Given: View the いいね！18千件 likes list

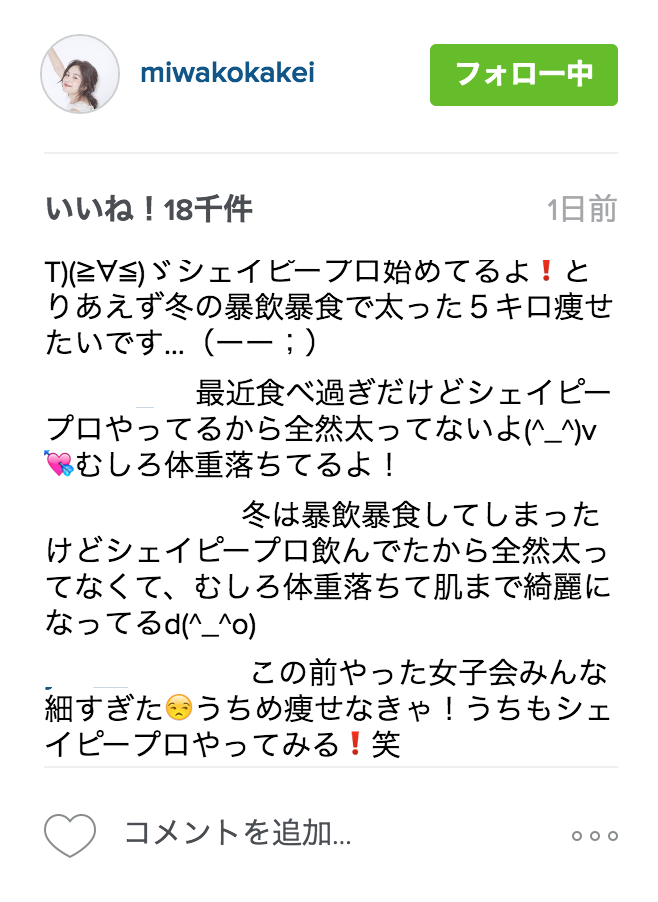Looking at the screenshot, I should [148, 209].
